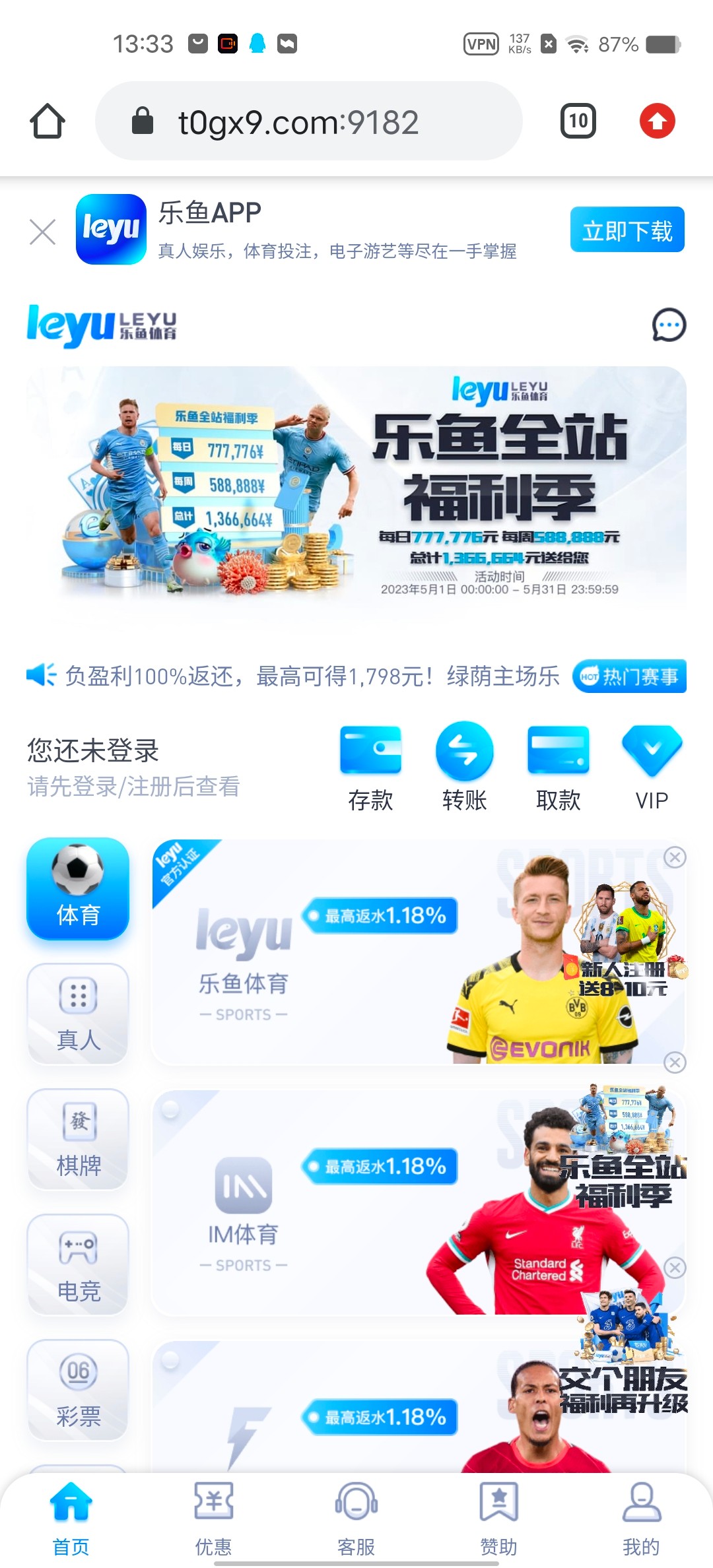Open the chat bubble icon

point(669,325)
